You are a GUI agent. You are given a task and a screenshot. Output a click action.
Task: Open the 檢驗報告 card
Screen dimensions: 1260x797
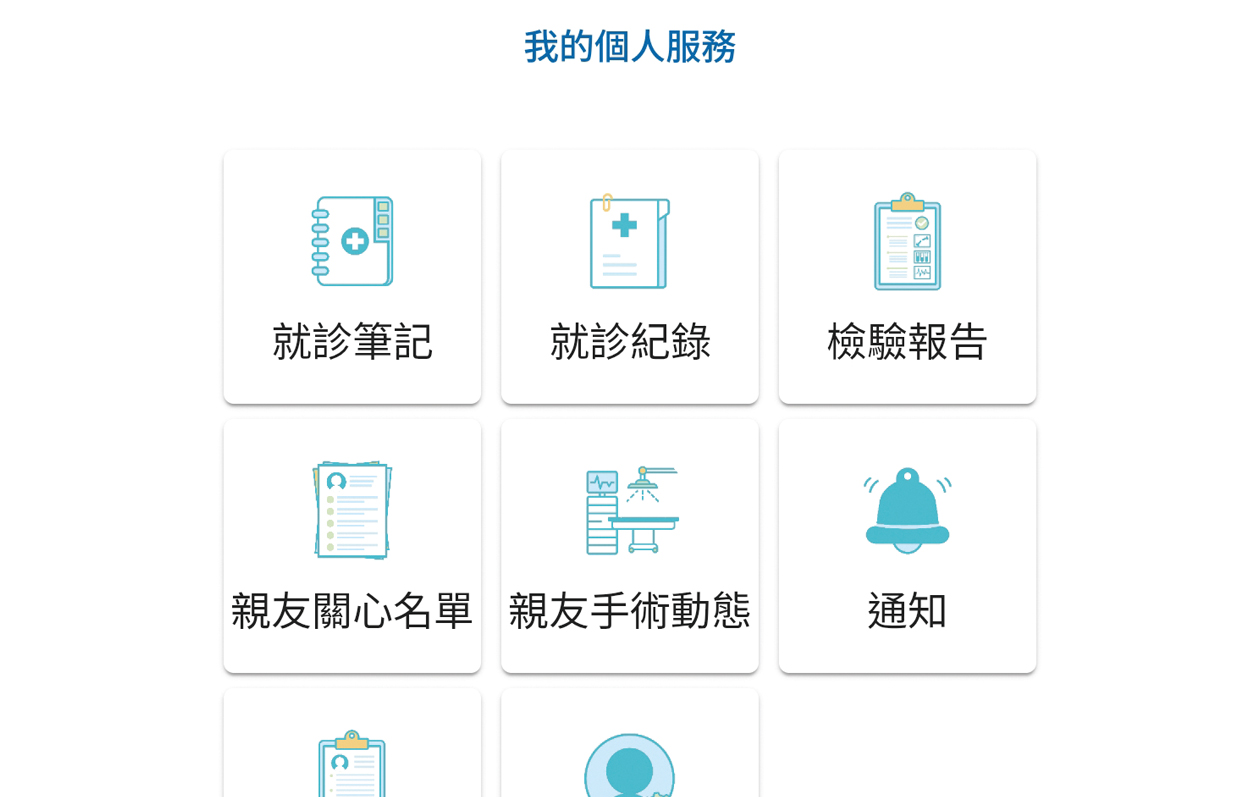[x=907, y=277]
